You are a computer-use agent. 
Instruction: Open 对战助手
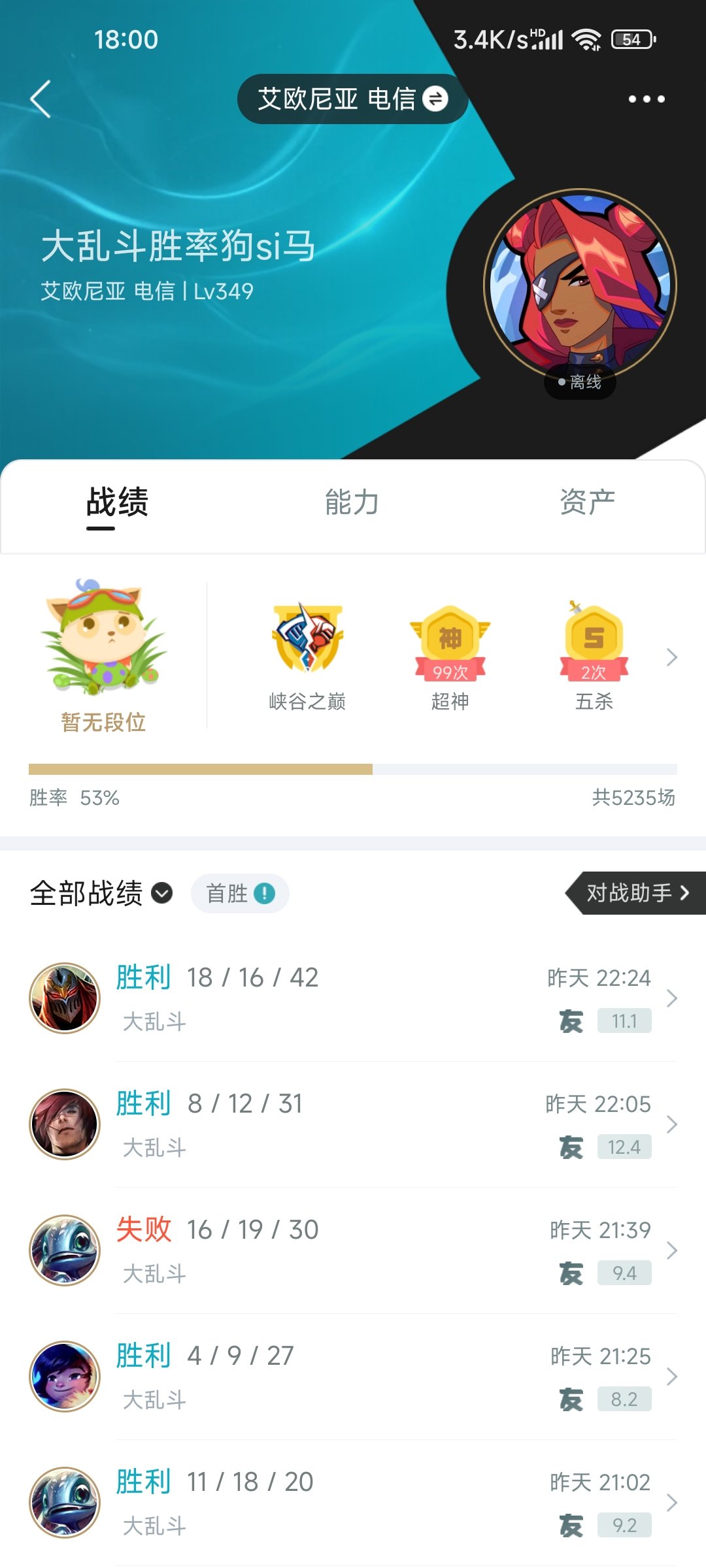(635, 892)
